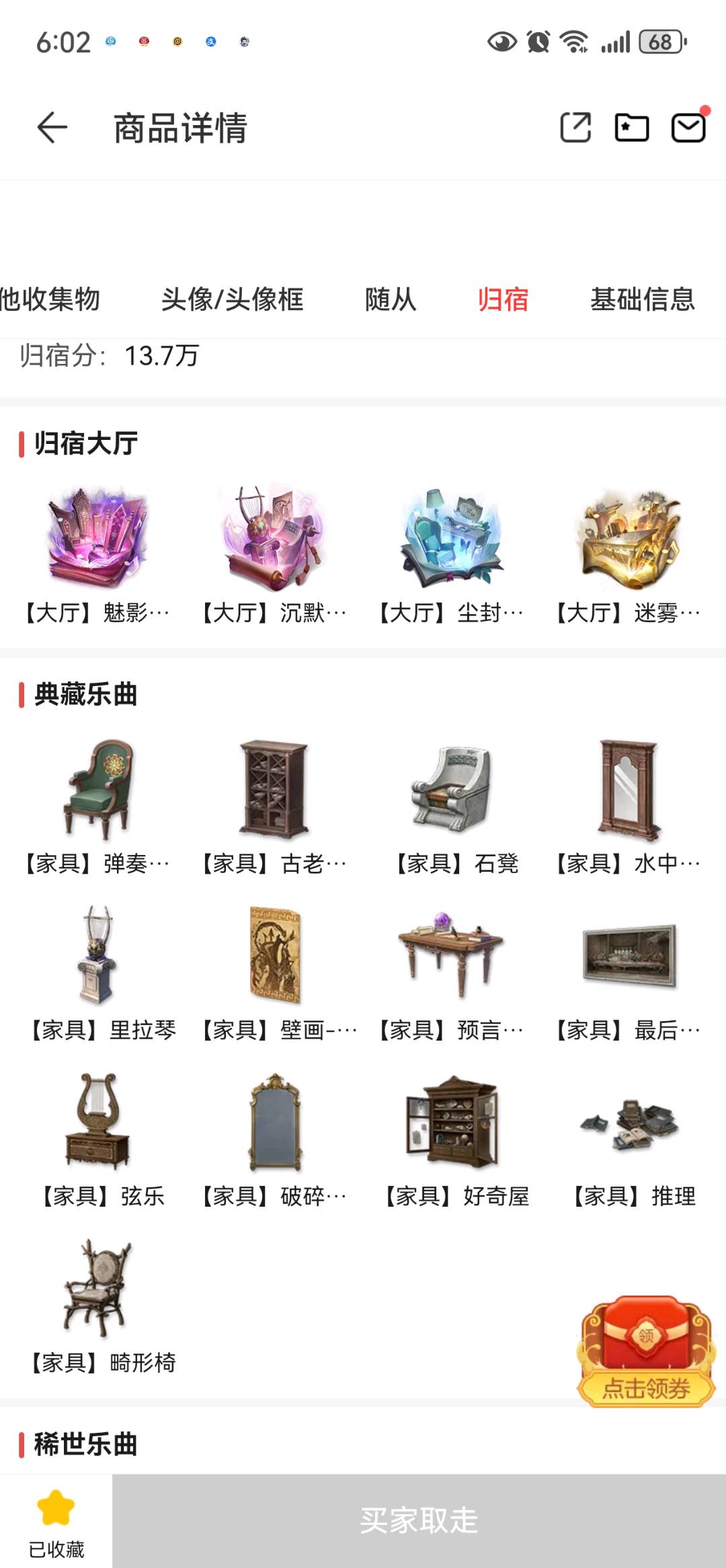Tap the 买家取走 button
726x1568 pixels.
[419, 1521]
